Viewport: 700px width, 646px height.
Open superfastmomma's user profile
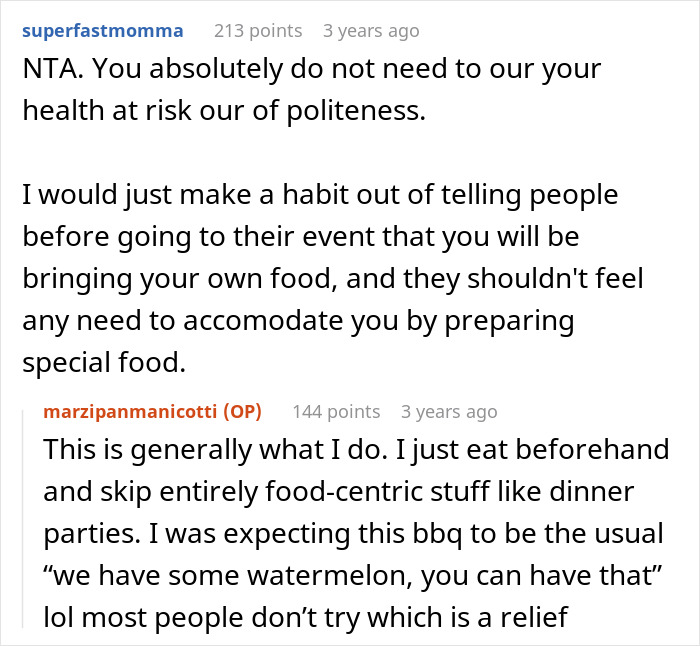pos(102,31)
